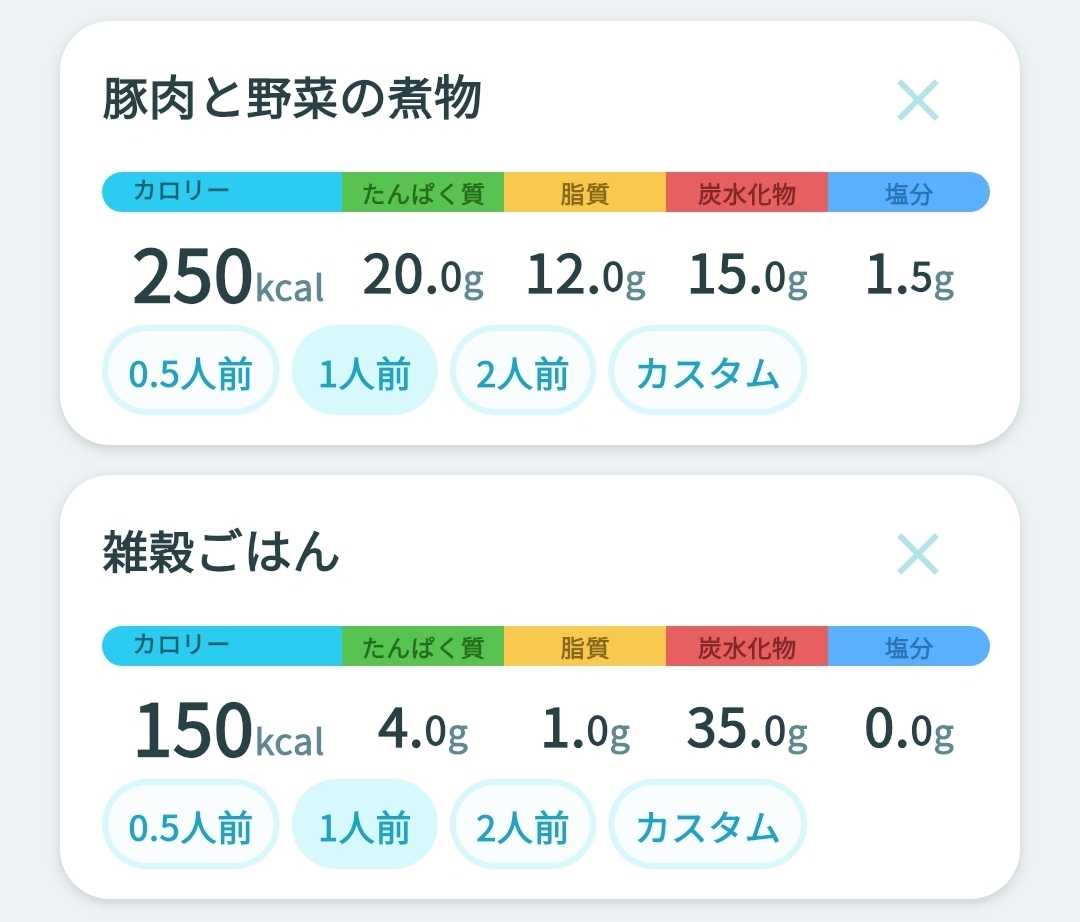Screen dimensions: 1080x922
Task: Remove the 豚肉と野菜の煮物 card
Action: coord(917,100)
